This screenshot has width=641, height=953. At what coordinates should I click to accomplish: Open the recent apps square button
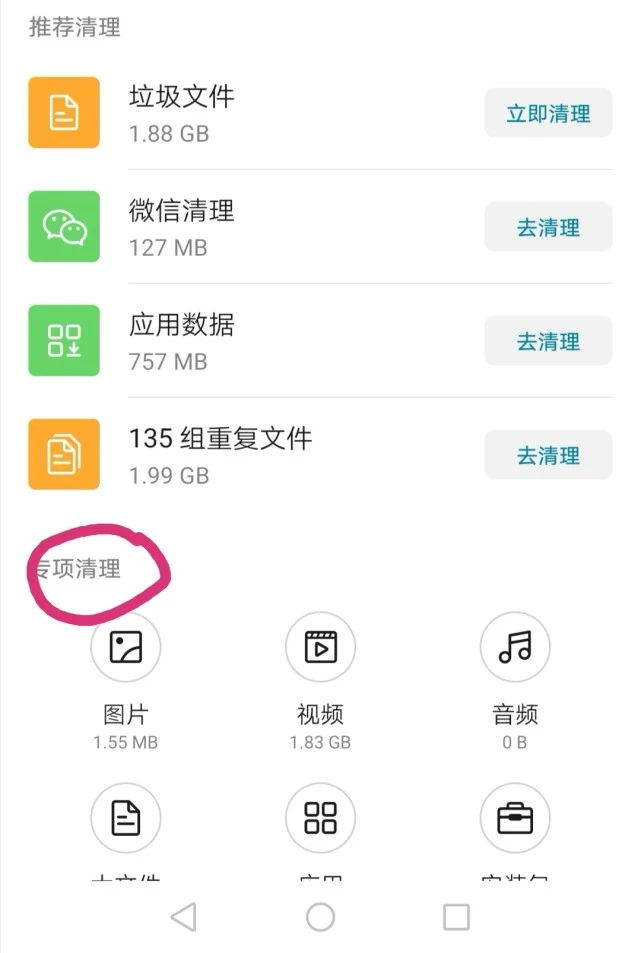(456, 916)
